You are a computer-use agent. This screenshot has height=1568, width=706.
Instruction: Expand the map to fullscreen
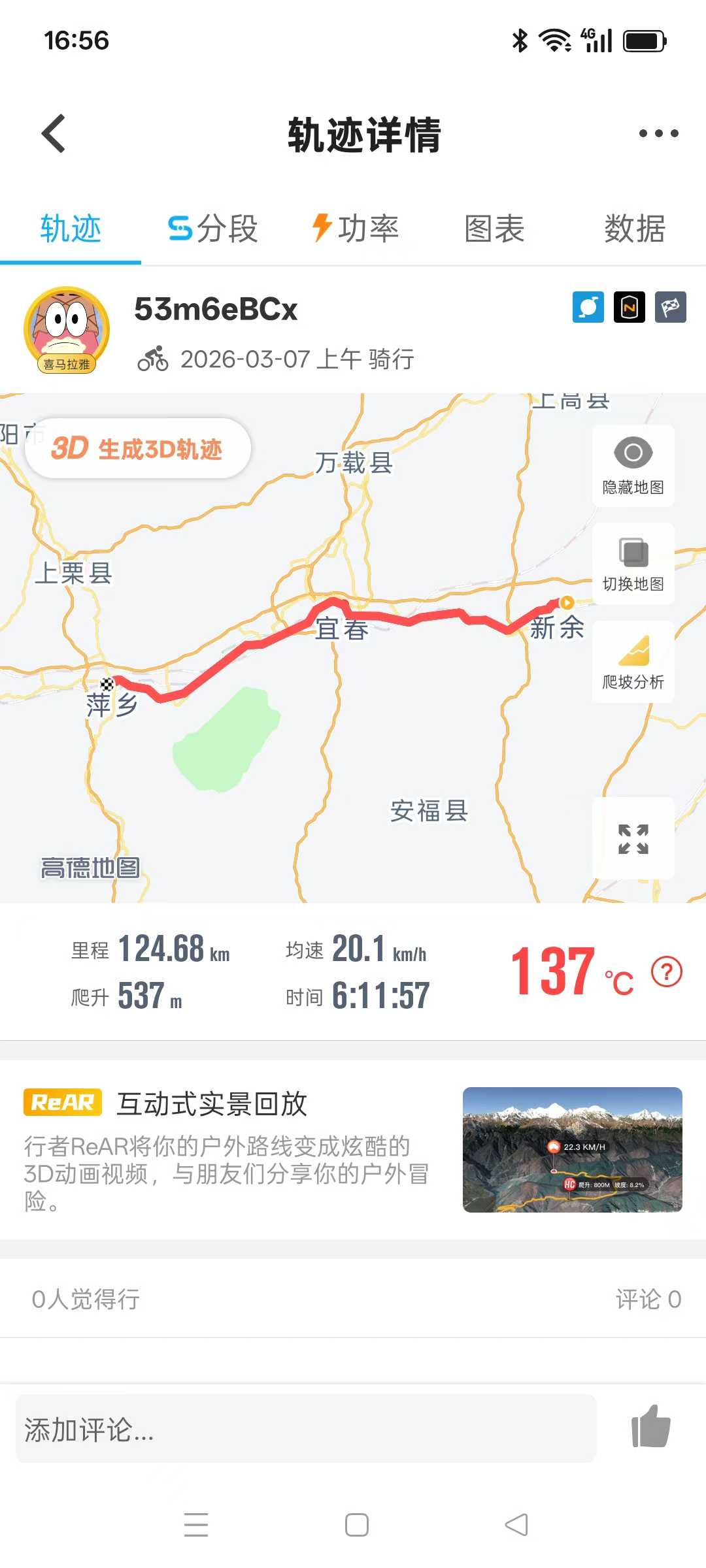[x=631, y=840]
